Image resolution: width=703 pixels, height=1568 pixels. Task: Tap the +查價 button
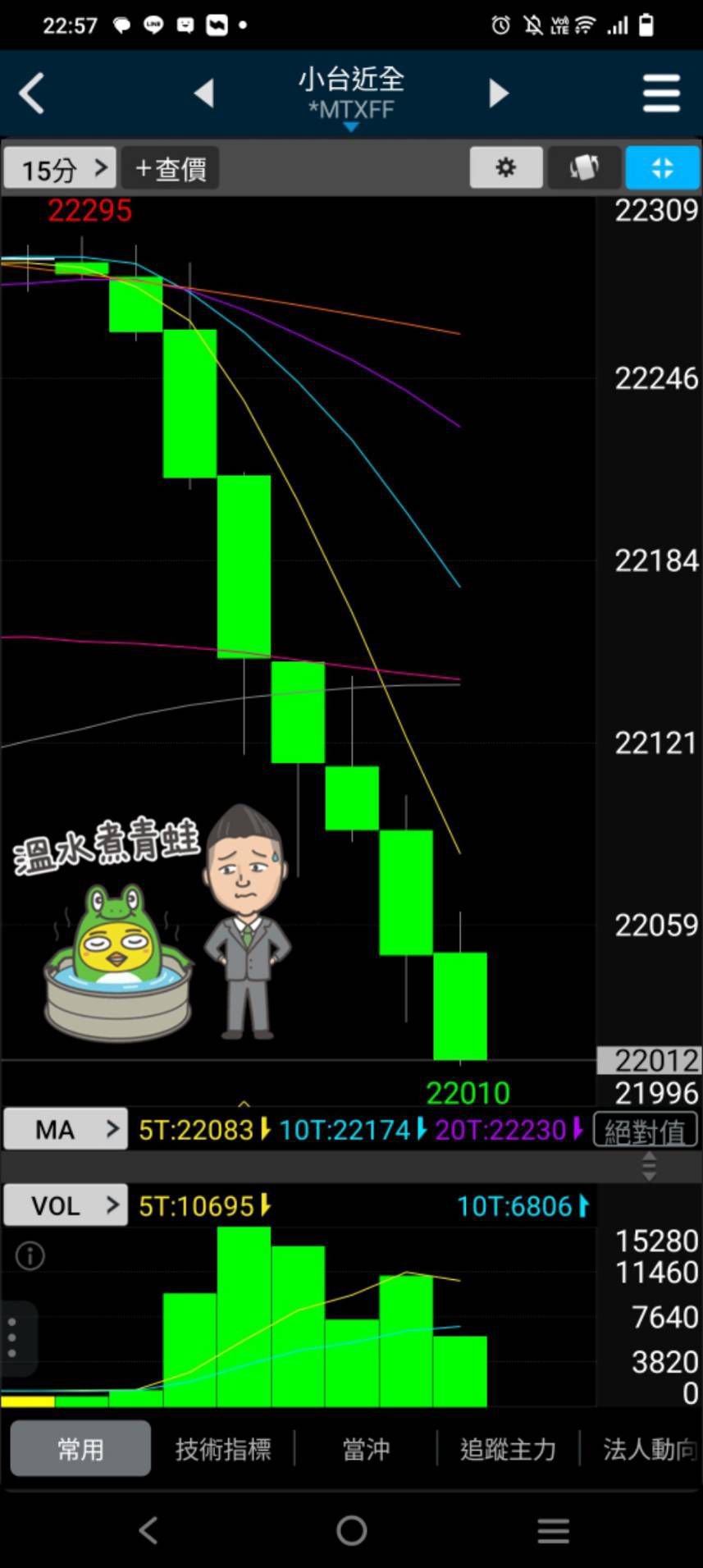pos(171,169)
